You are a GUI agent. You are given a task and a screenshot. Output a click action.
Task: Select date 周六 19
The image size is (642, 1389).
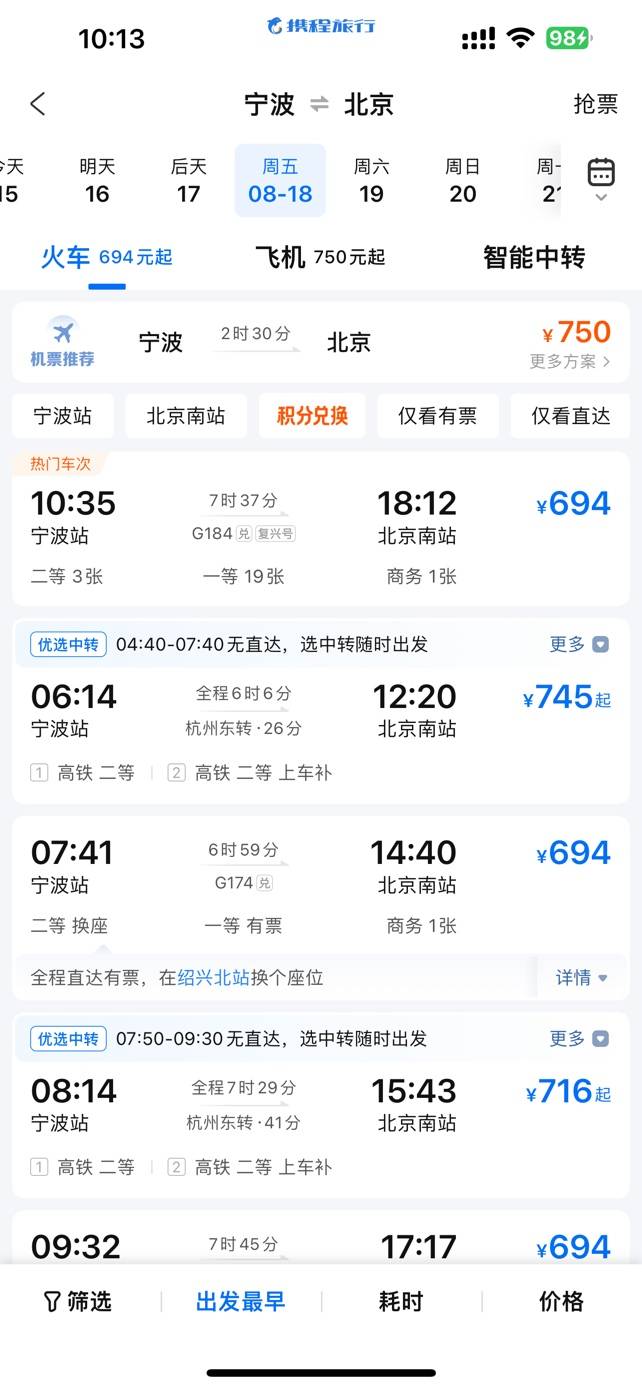point(371,181)
